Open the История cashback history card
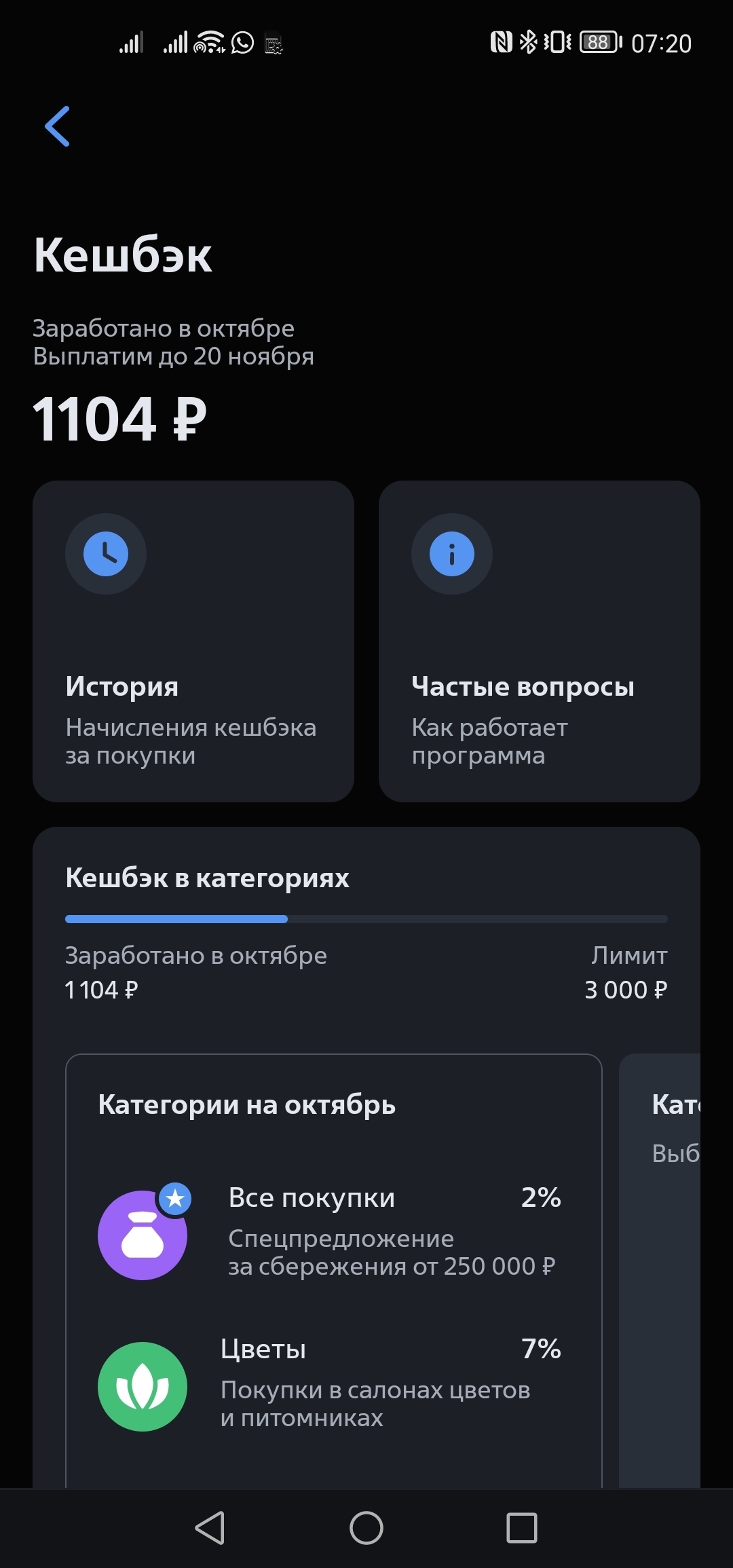Viewport: 733px width, 1568px height. 193,641
